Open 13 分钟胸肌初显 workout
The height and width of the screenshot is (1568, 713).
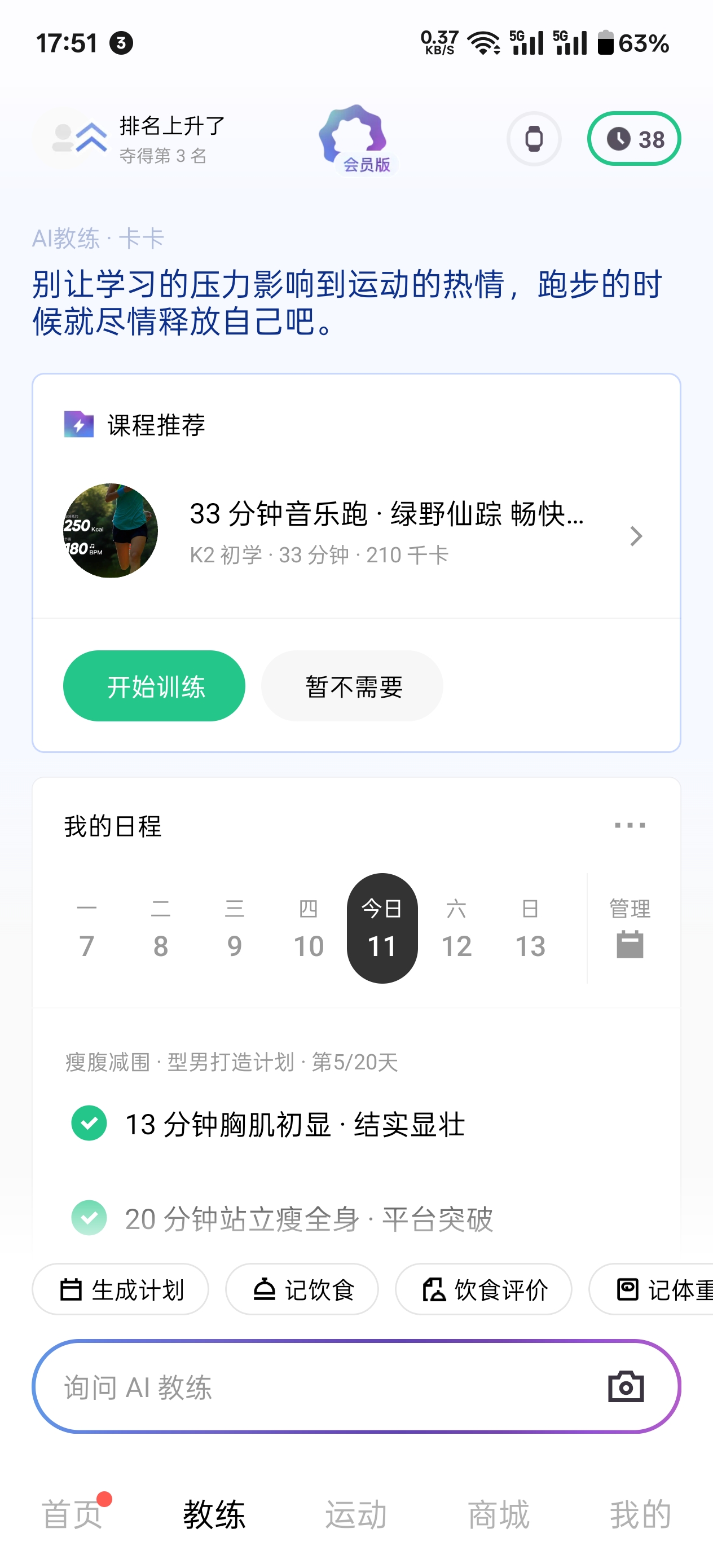pos(294,1124)
